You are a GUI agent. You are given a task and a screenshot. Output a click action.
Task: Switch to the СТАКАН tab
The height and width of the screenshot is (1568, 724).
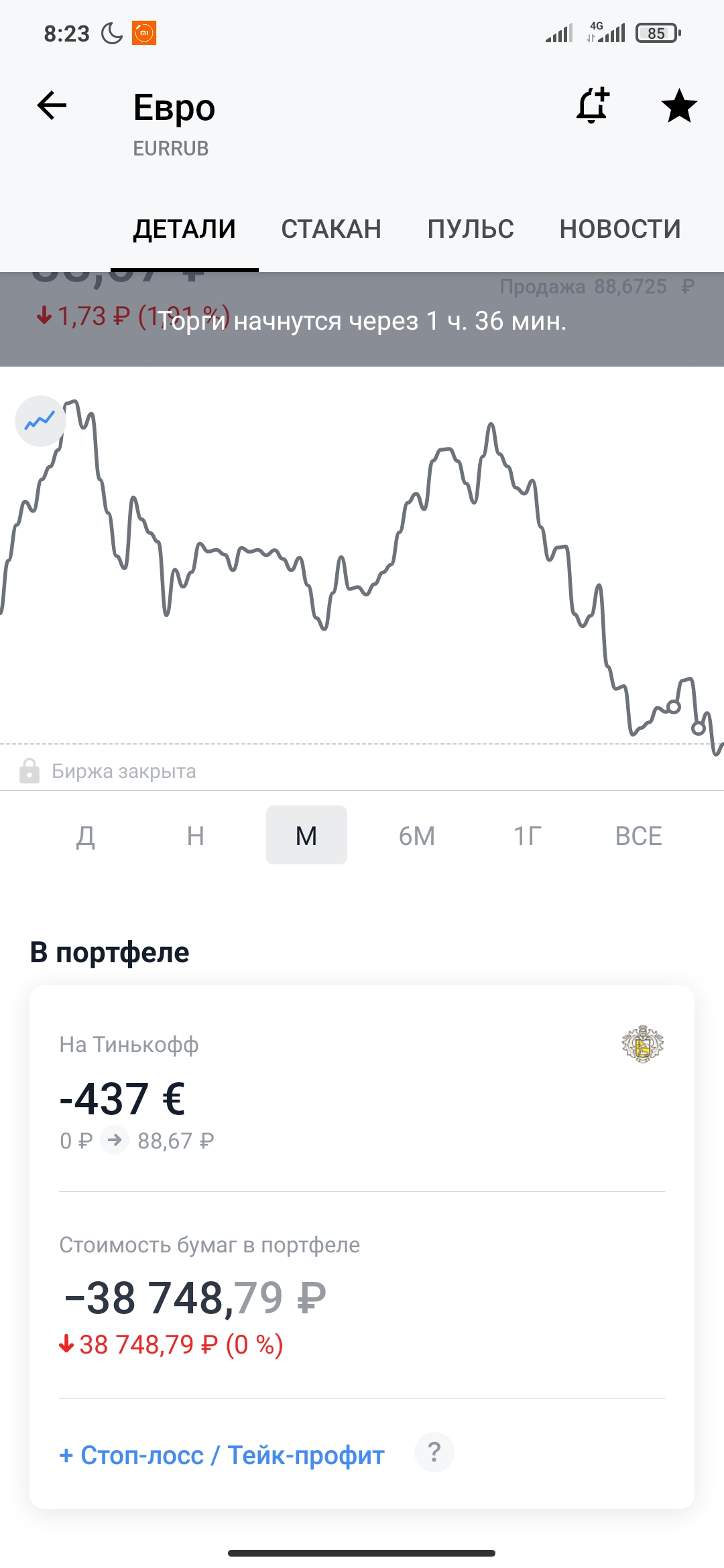(331, 229)
